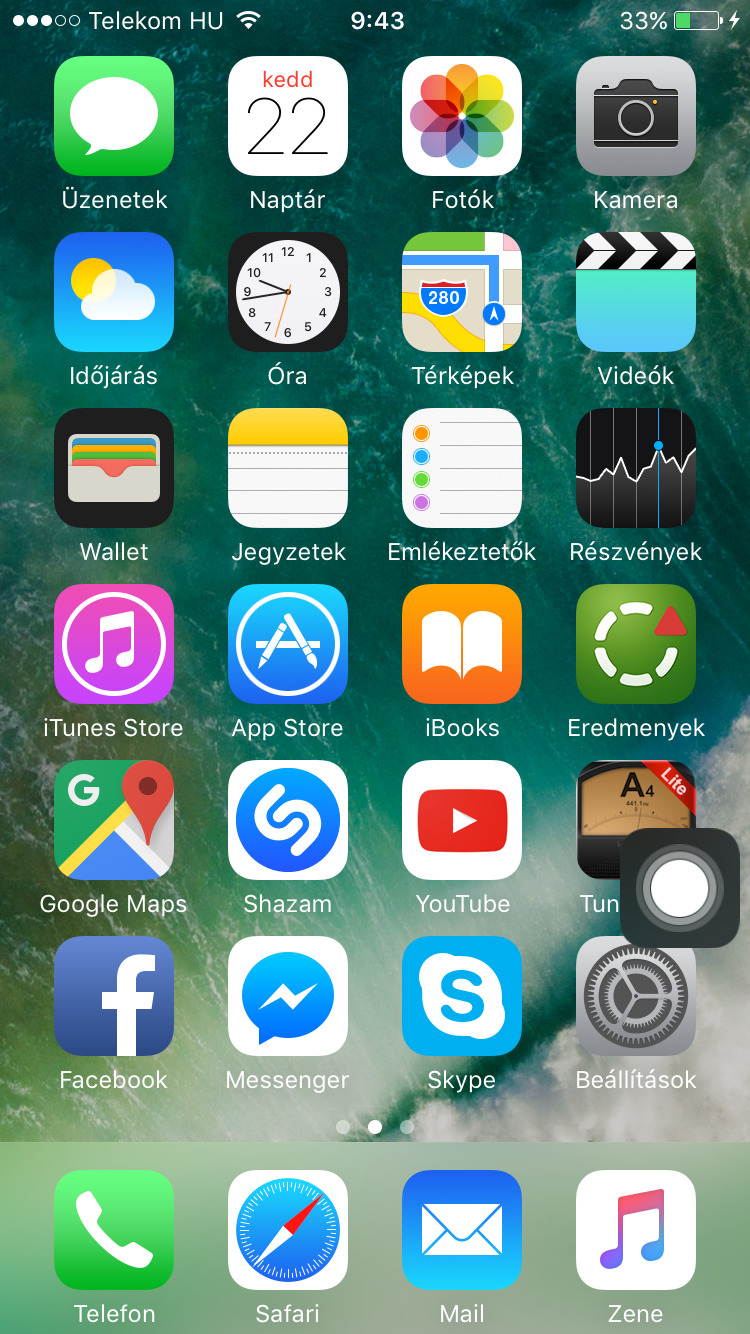Screen dimensions: 750x1334
Task: Launch Shazam
Action: tap(288, 820)
